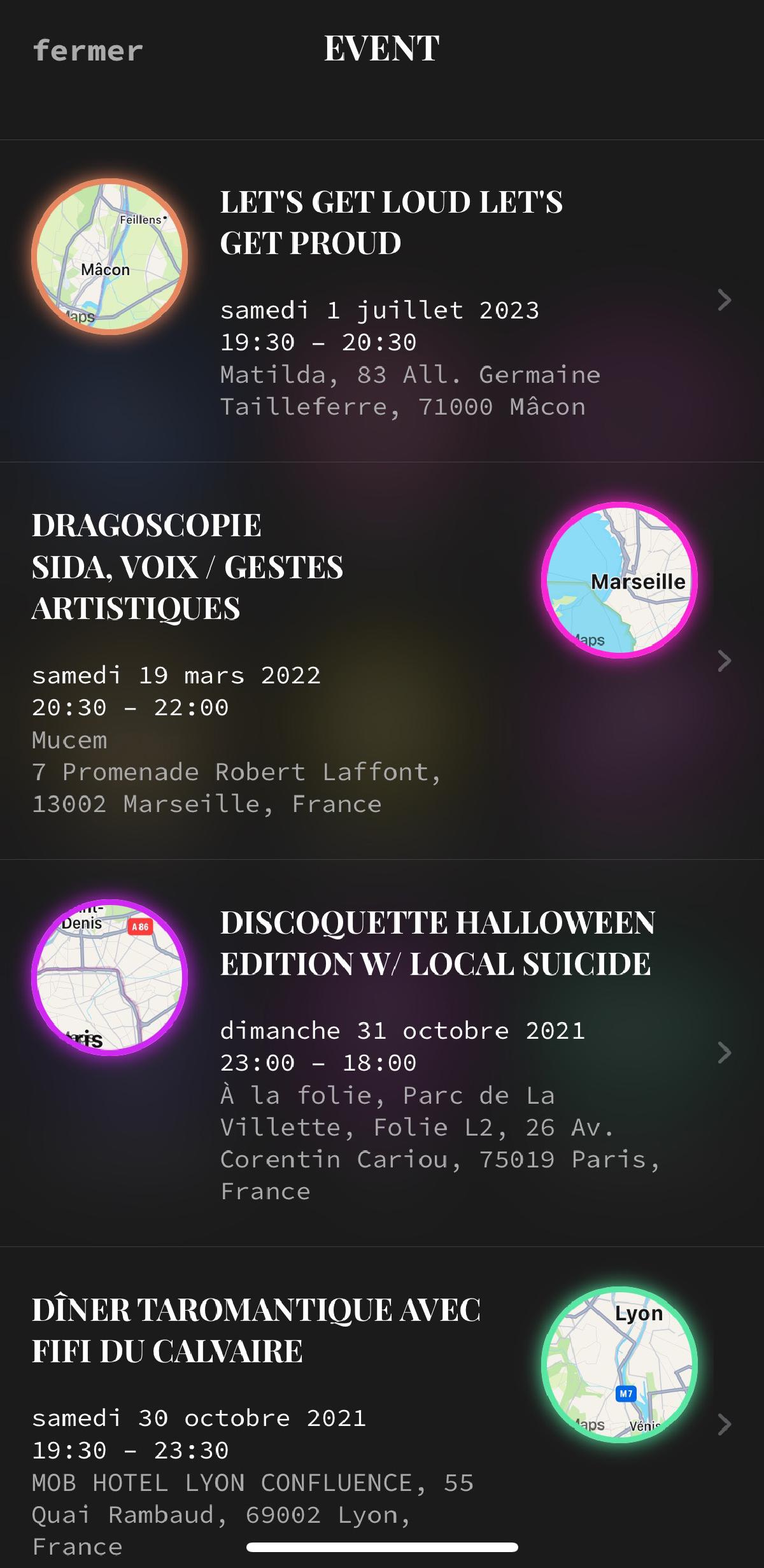
Task: View the Mâcon map thumbnail
Action: pyautogui.click(x=110, y=257)
